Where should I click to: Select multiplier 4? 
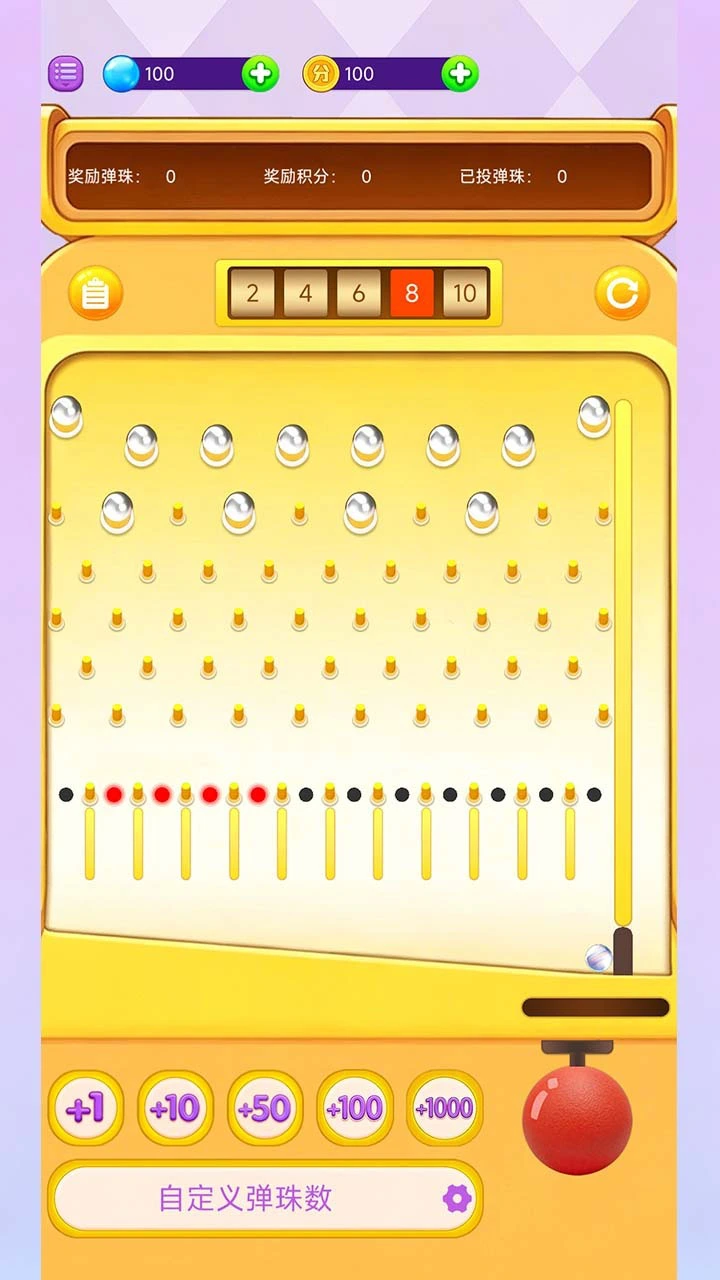[x=305, y=294]
